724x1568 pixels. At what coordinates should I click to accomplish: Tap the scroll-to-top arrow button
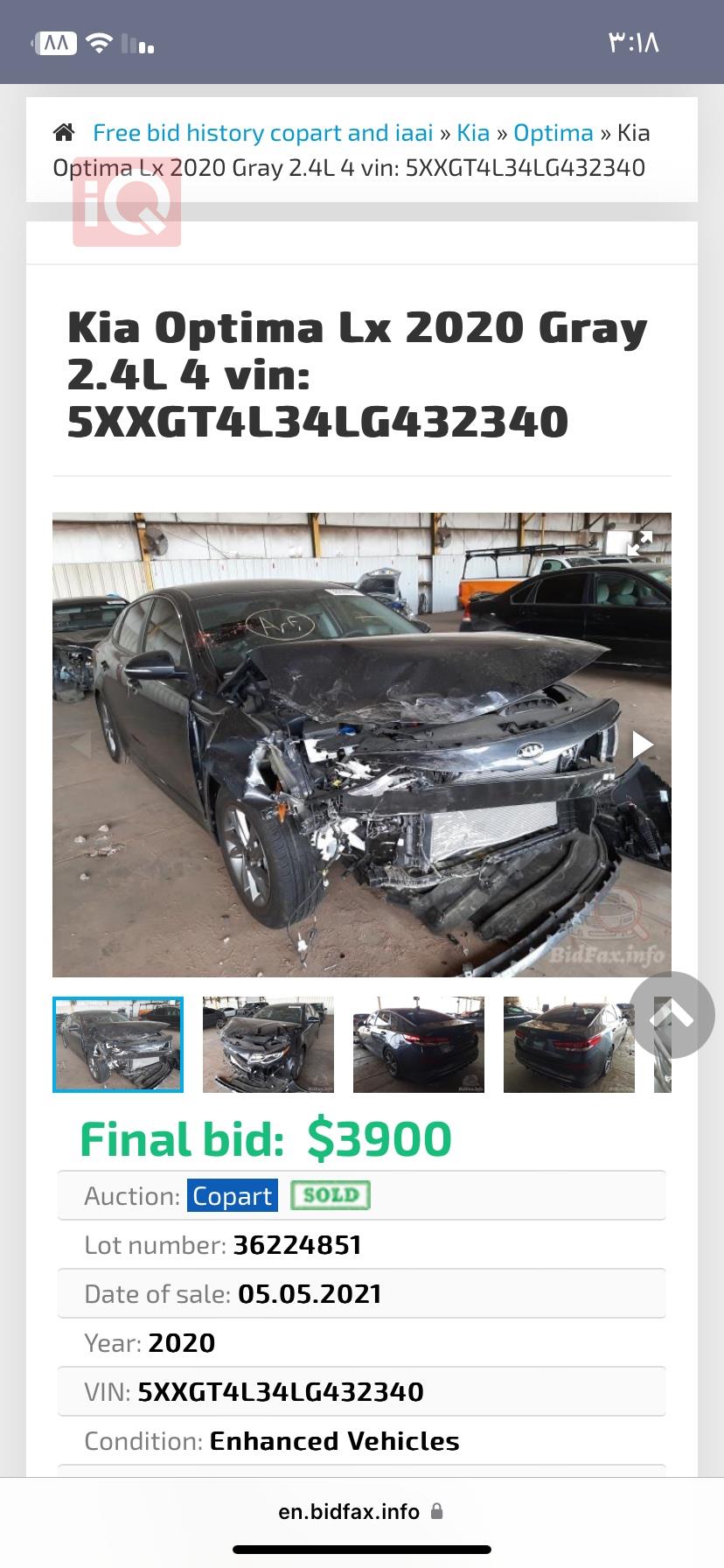click(x=672, y=1015)
